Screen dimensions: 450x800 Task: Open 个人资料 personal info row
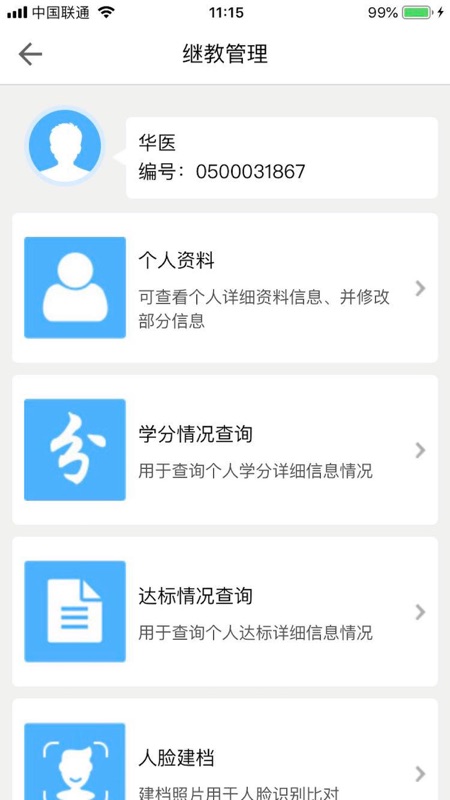[x=225, y=288]
